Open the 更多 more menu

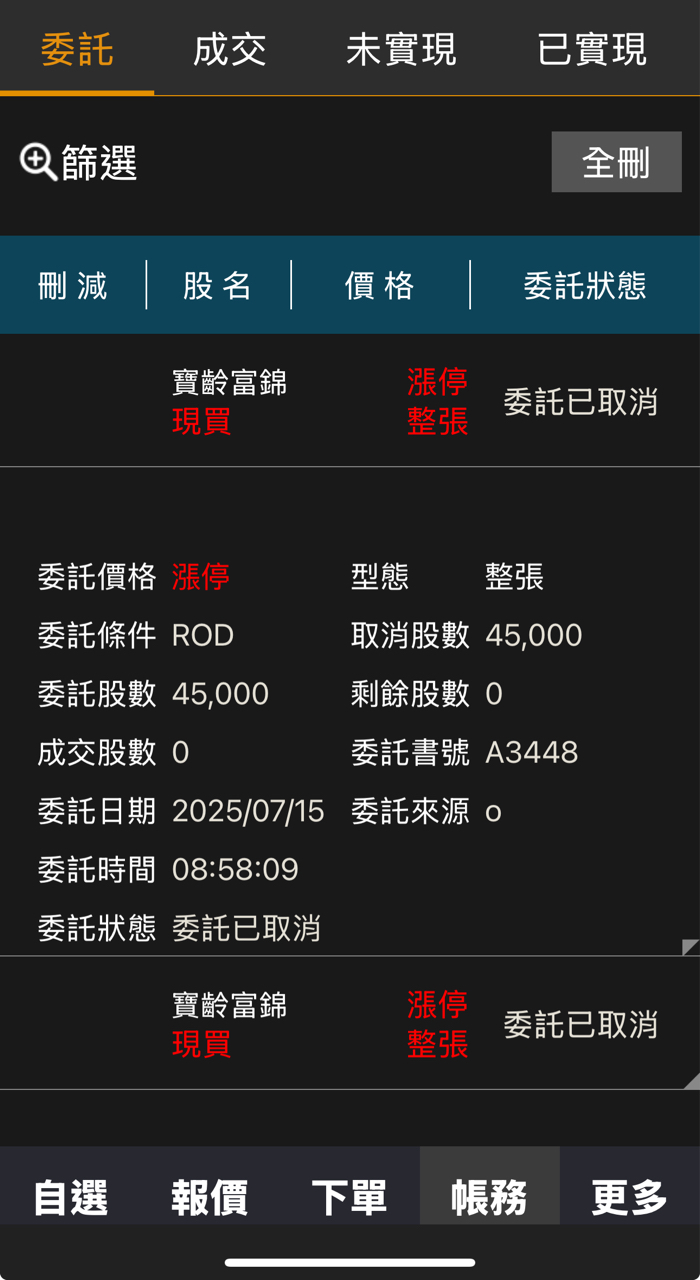[629, 1196]
